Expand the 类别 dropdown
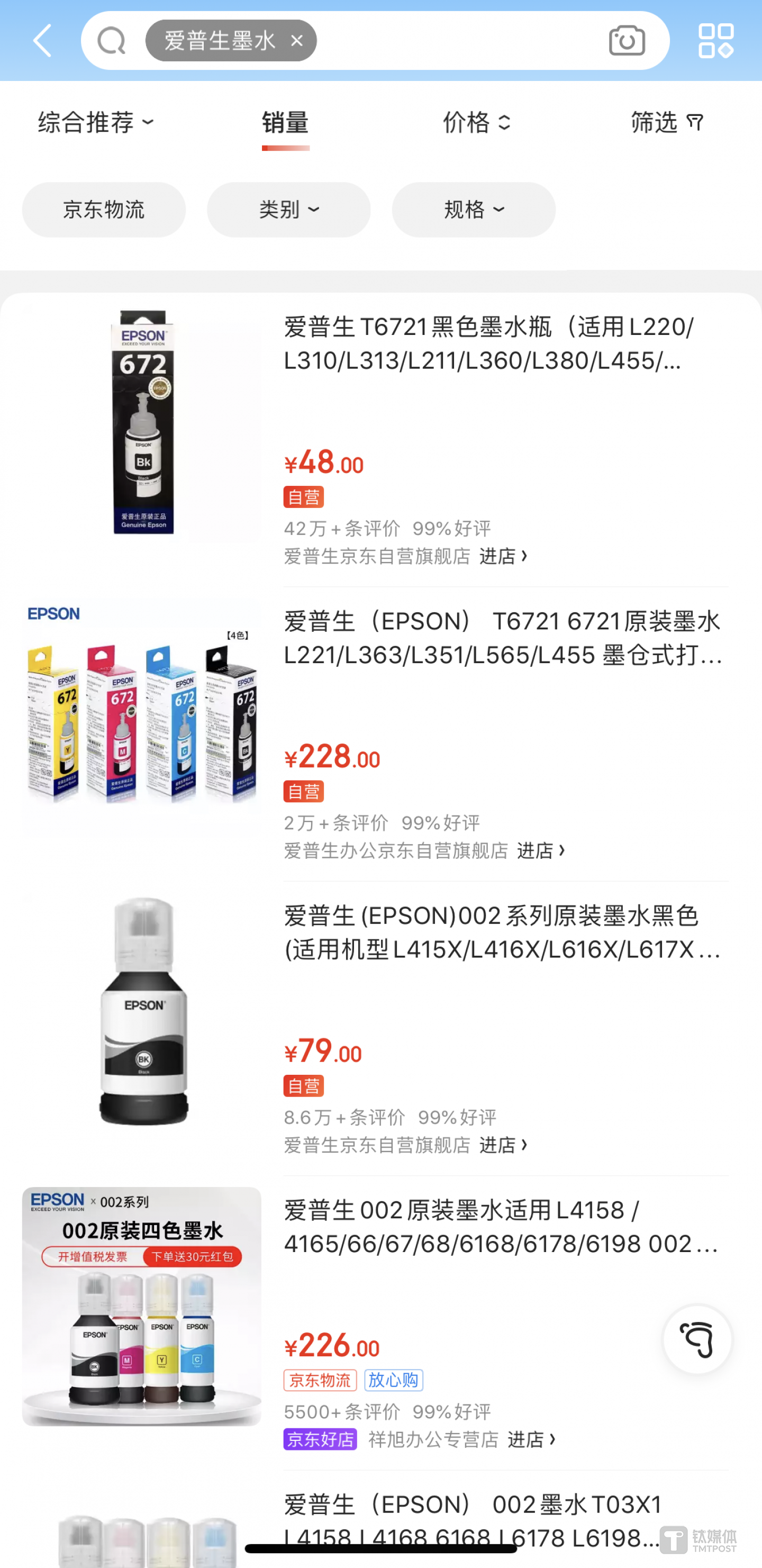Screen dimensions: 762x1568 (289, 210)
